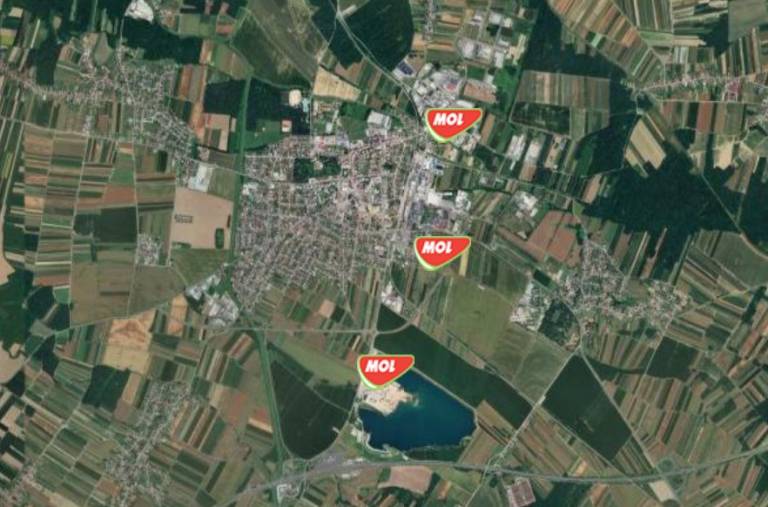Tap the middle MOL station pin
The height and width of the screenshot is (507, 768).
(x=442, y=250)
